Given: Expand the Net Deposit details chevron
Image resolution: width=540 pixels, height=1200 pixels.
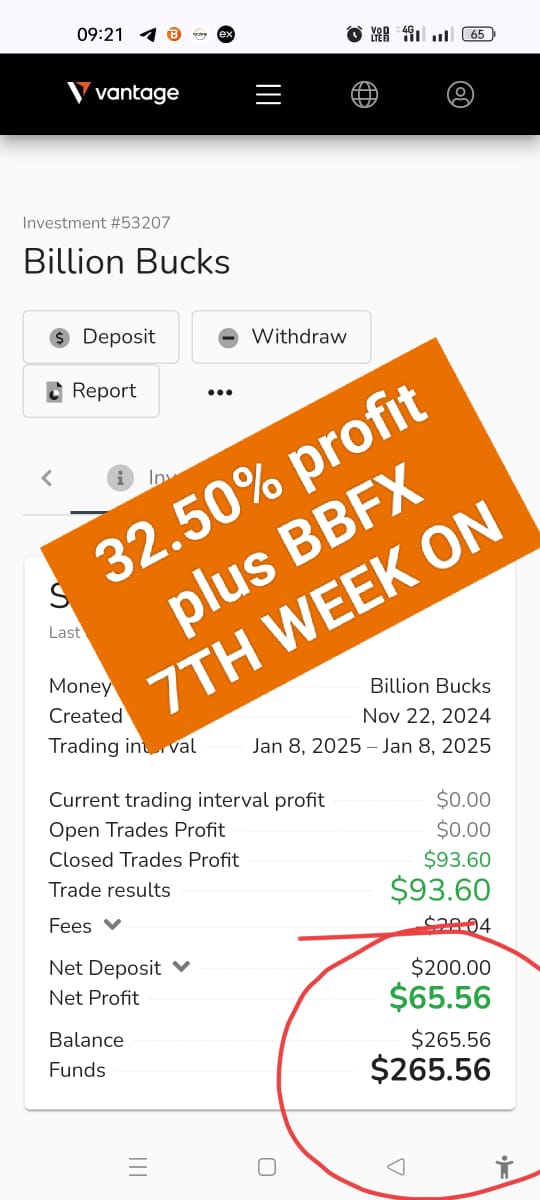Looking at the screenshot, I should pos(181,967).
